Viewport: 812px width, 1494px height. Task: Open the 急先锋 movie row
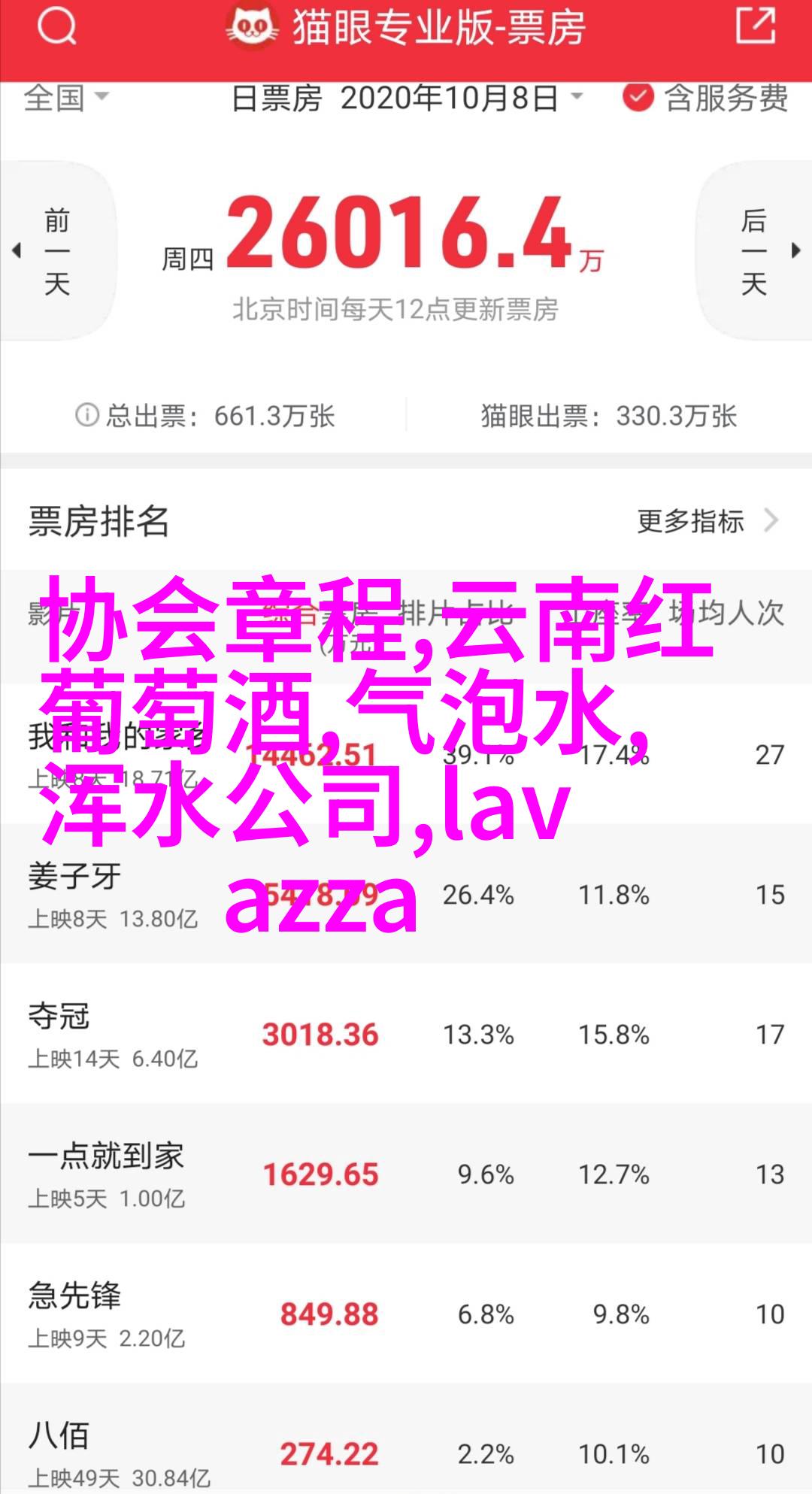click(406, 1314)
